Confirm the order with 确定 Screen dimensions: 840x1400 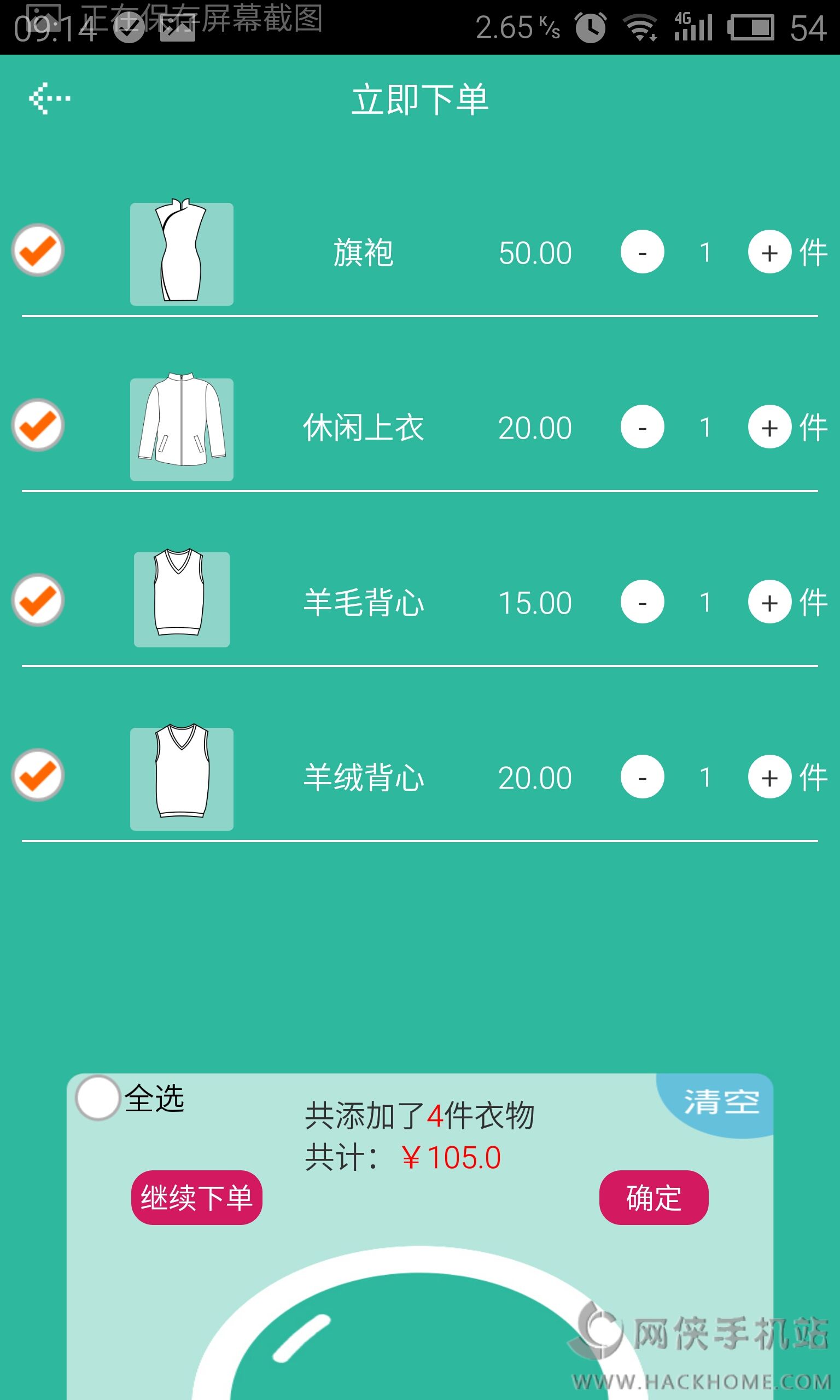point(653,1197)
